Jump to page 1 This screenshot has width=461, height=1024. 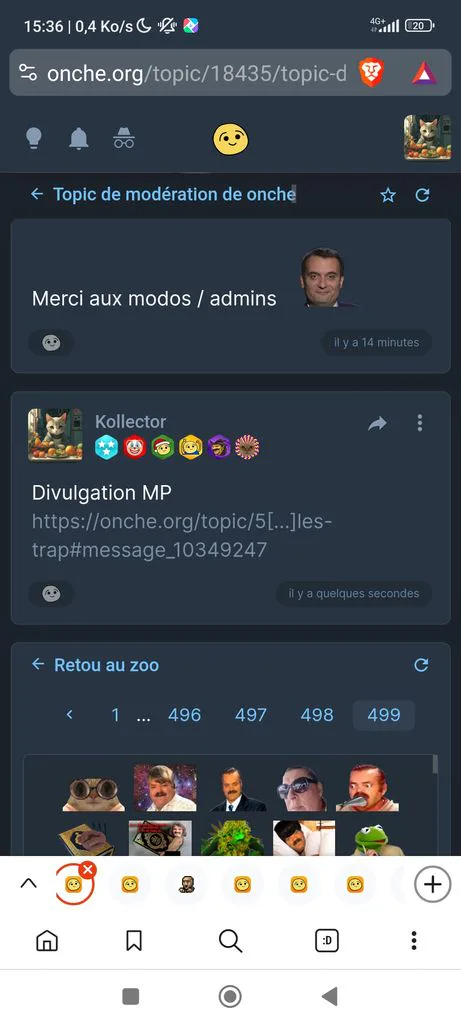115,714
